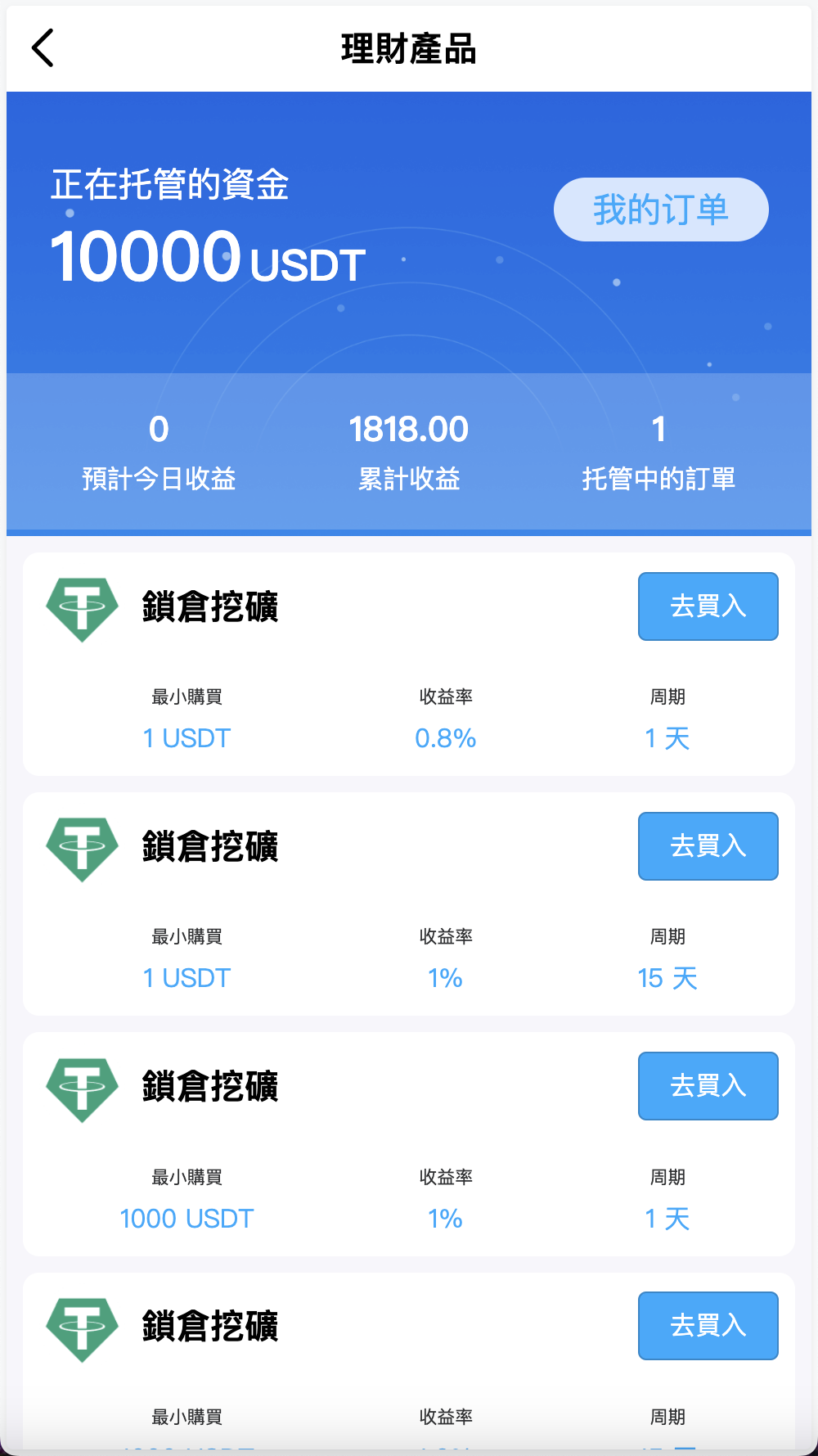
Task: Tap the 0.8% yield rate value
Action: pyautogui.click(x=445, y=737)
